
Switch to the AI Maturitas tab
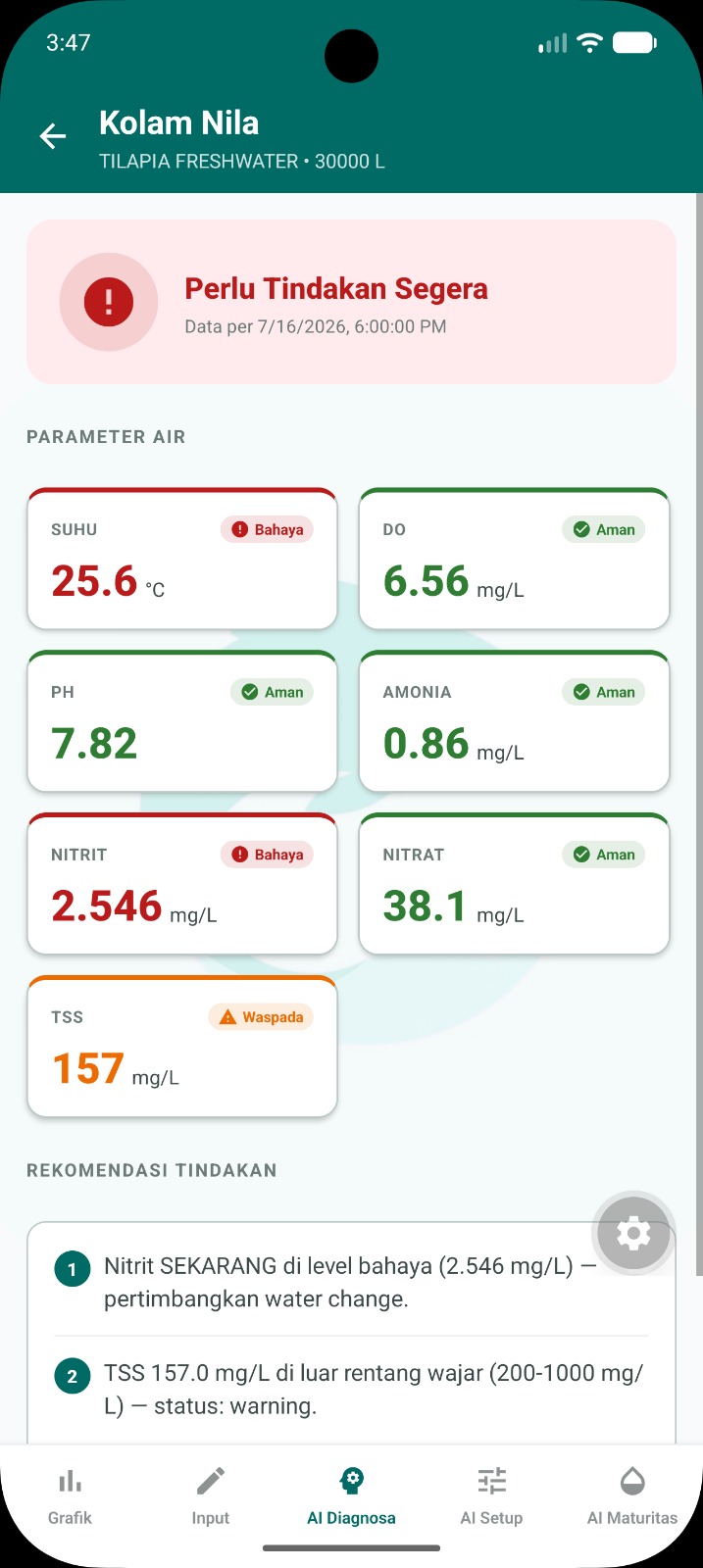tap(632, 1496)
